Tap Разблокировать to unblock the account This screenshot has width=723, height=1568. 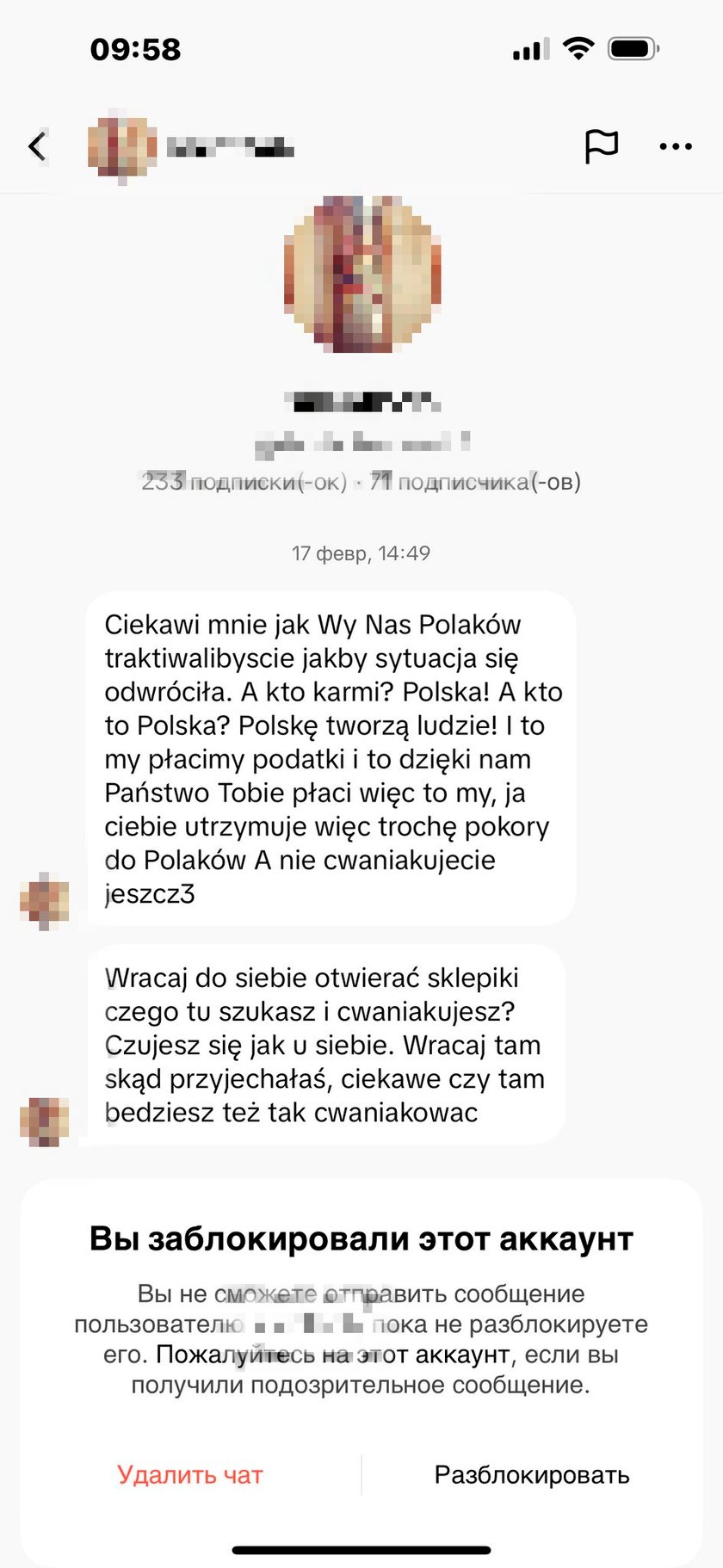pos(531,1474)
